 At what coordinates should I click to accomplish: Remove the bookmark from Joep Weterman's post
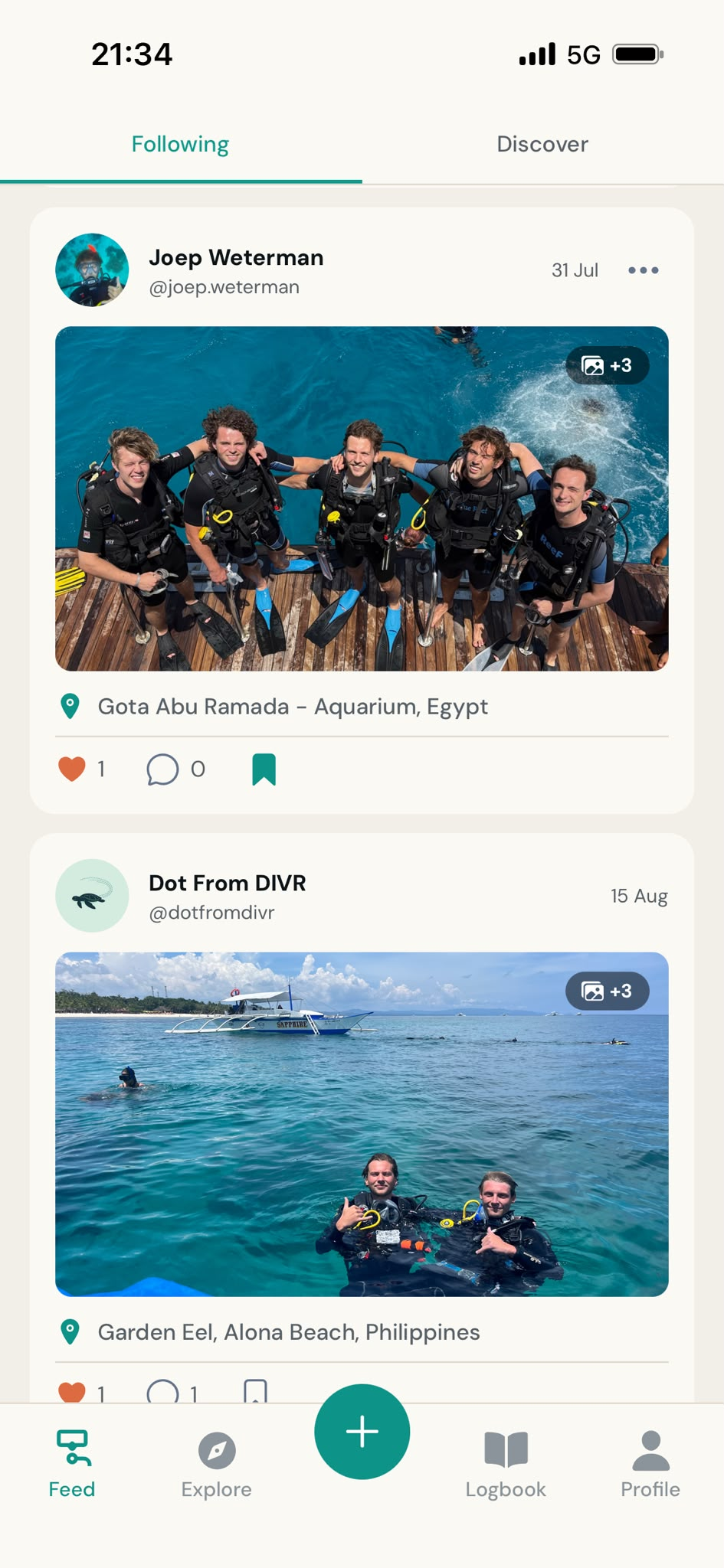tap(264, 769)
